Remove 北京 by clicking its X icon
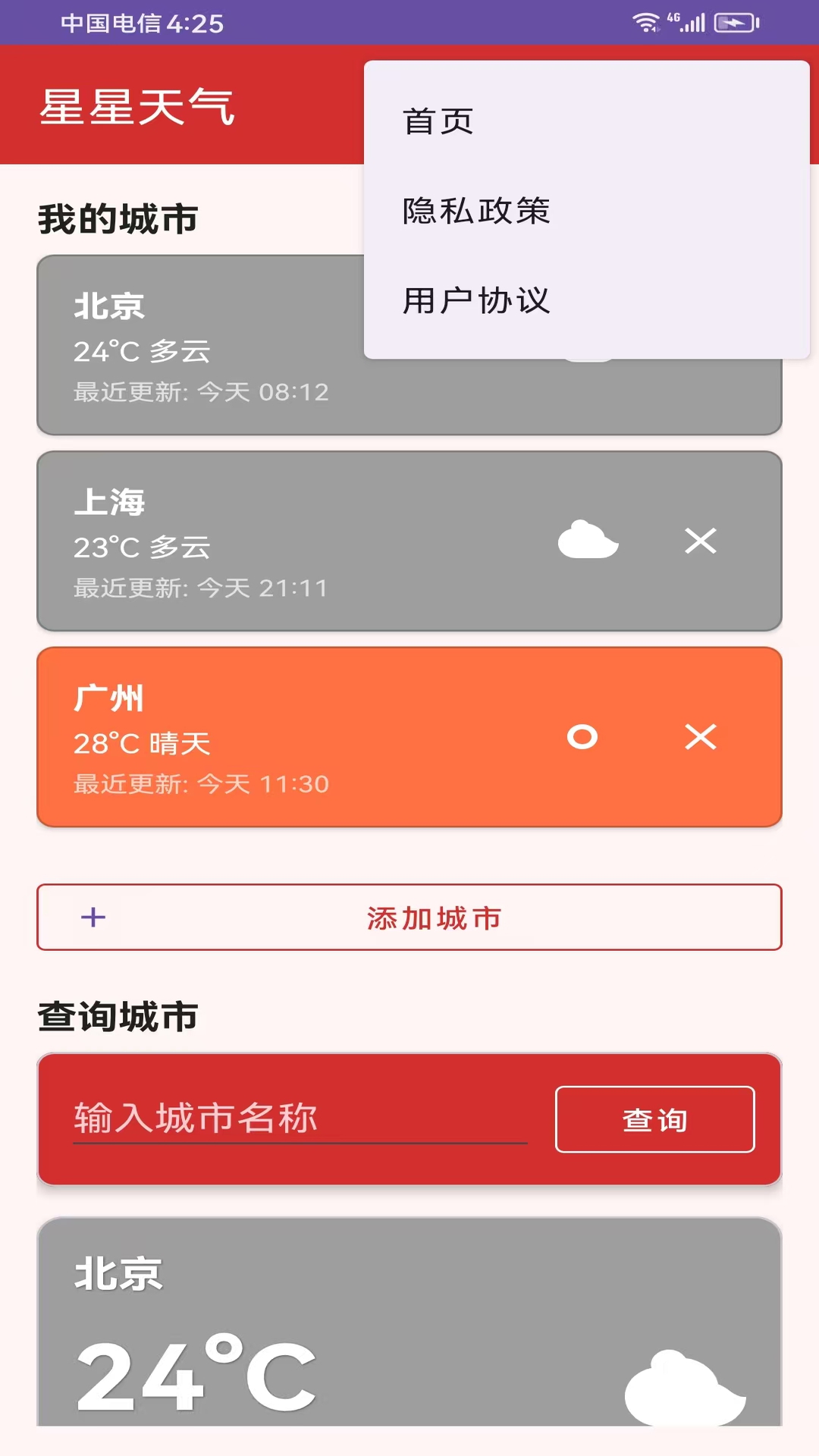Screen dimensions: 819x1456 pyautogui.click(x=701, y=349)
